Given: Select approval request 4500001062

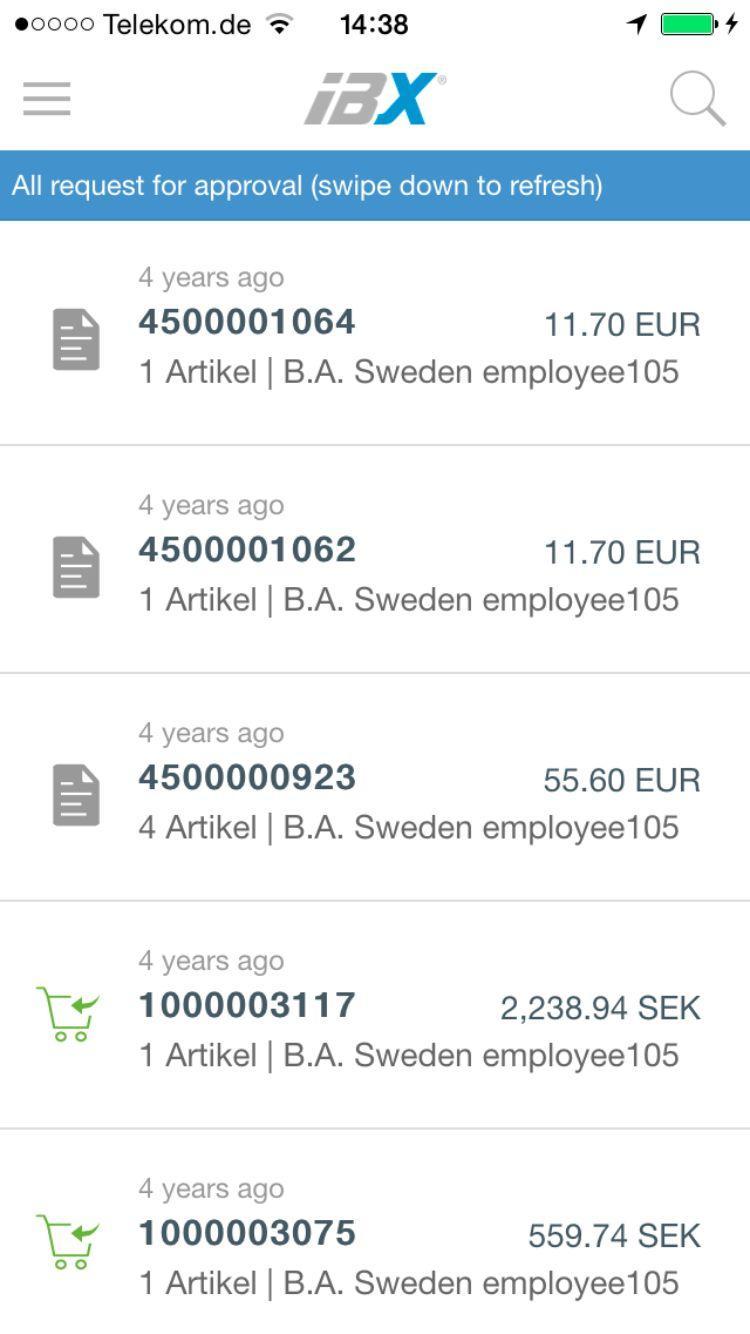Looking at the screenshot, I should [x=375, y=560].
